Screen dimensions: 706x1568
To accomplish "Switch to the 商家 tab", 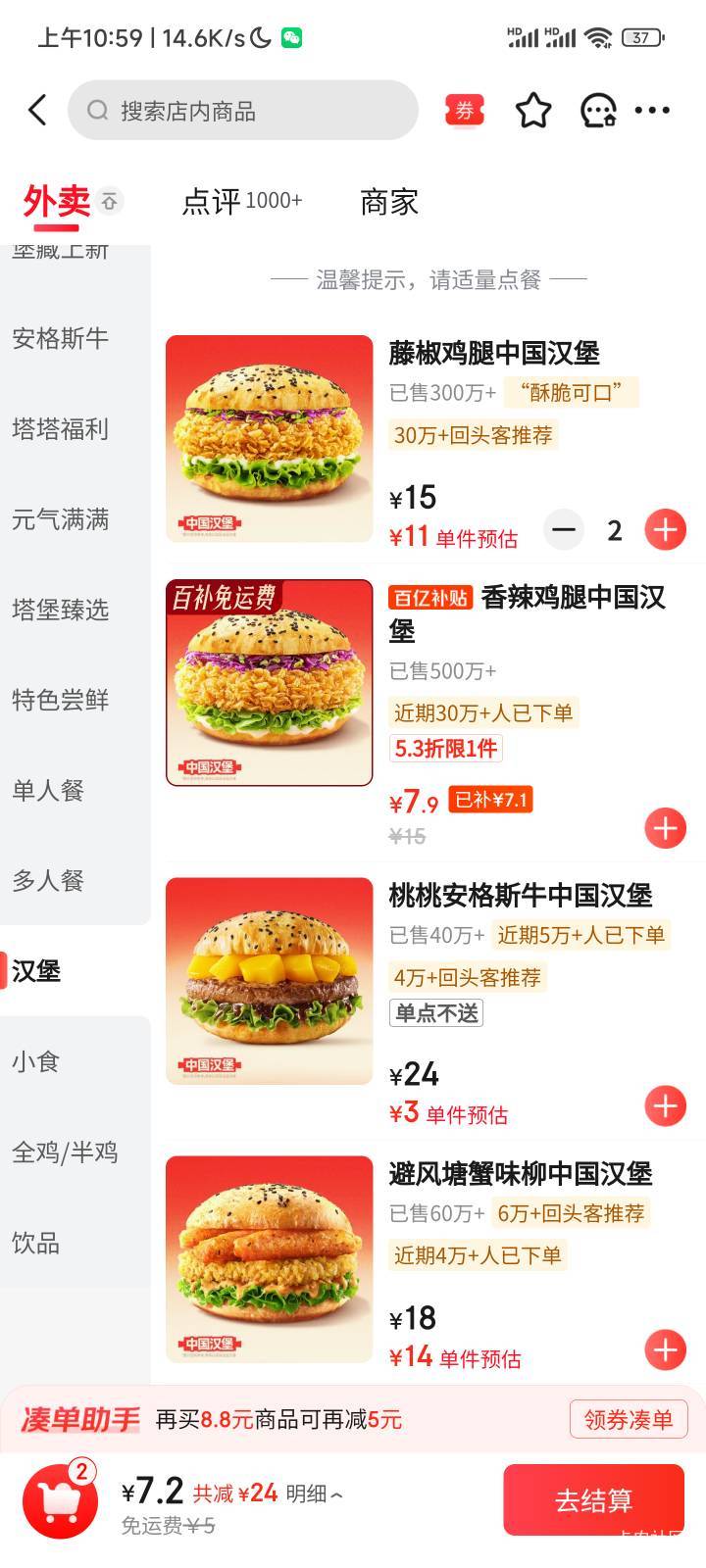I will (389, 202).
